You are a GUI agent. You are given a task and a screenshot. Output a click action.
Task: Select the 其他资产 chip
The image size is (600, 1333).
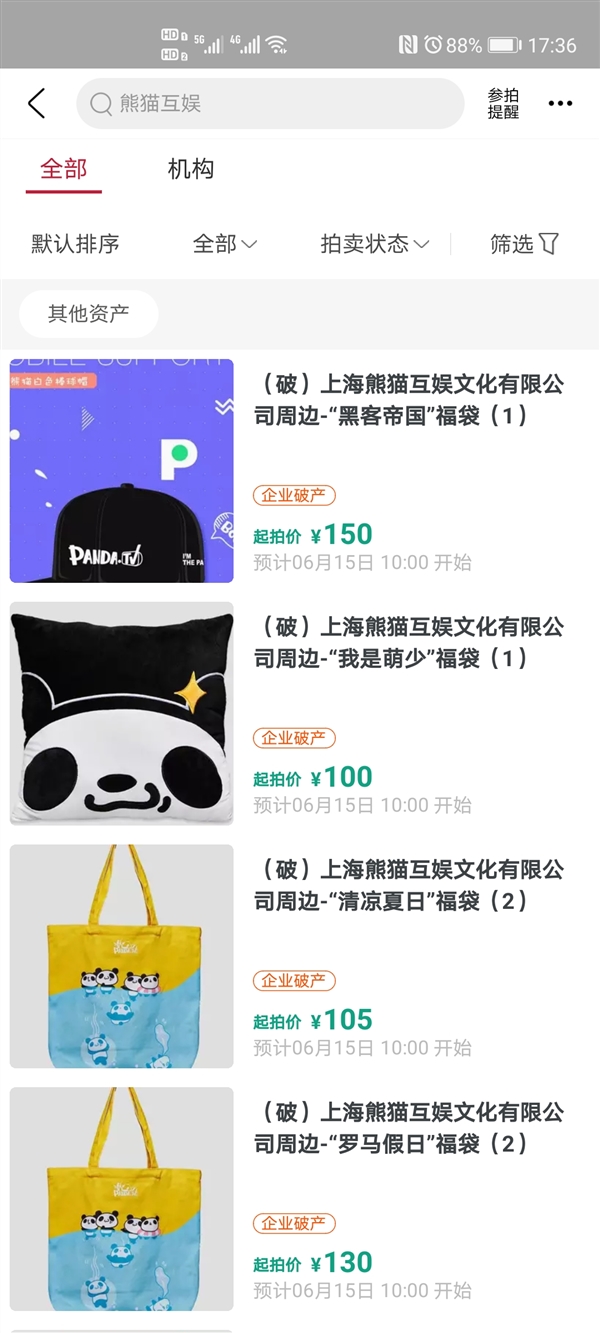point(89,314)
